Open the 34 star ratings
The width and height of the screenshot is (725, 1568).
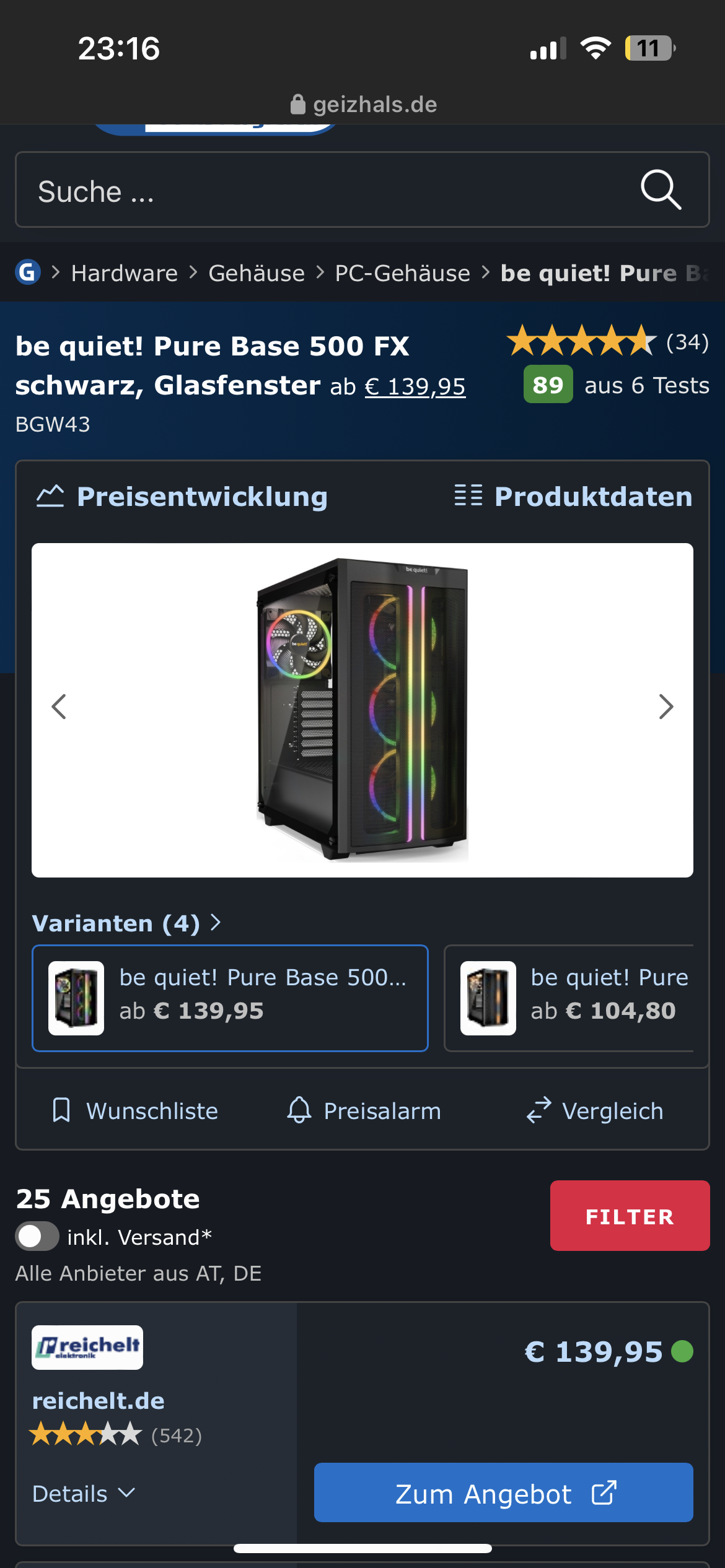pos(607,341)
